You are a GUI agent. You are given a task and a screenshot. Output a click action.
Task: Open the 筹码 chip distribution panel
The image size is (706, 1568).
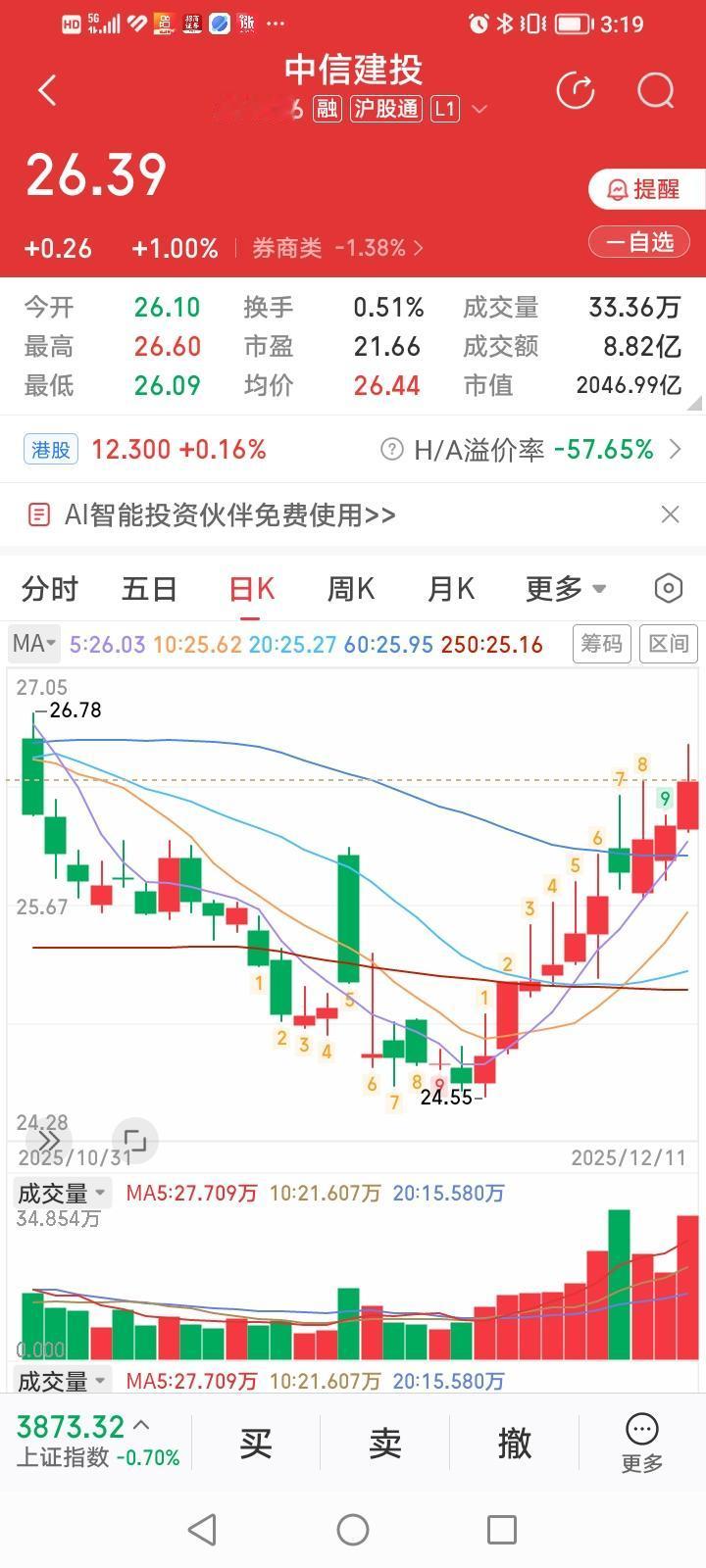click(601, 644)
